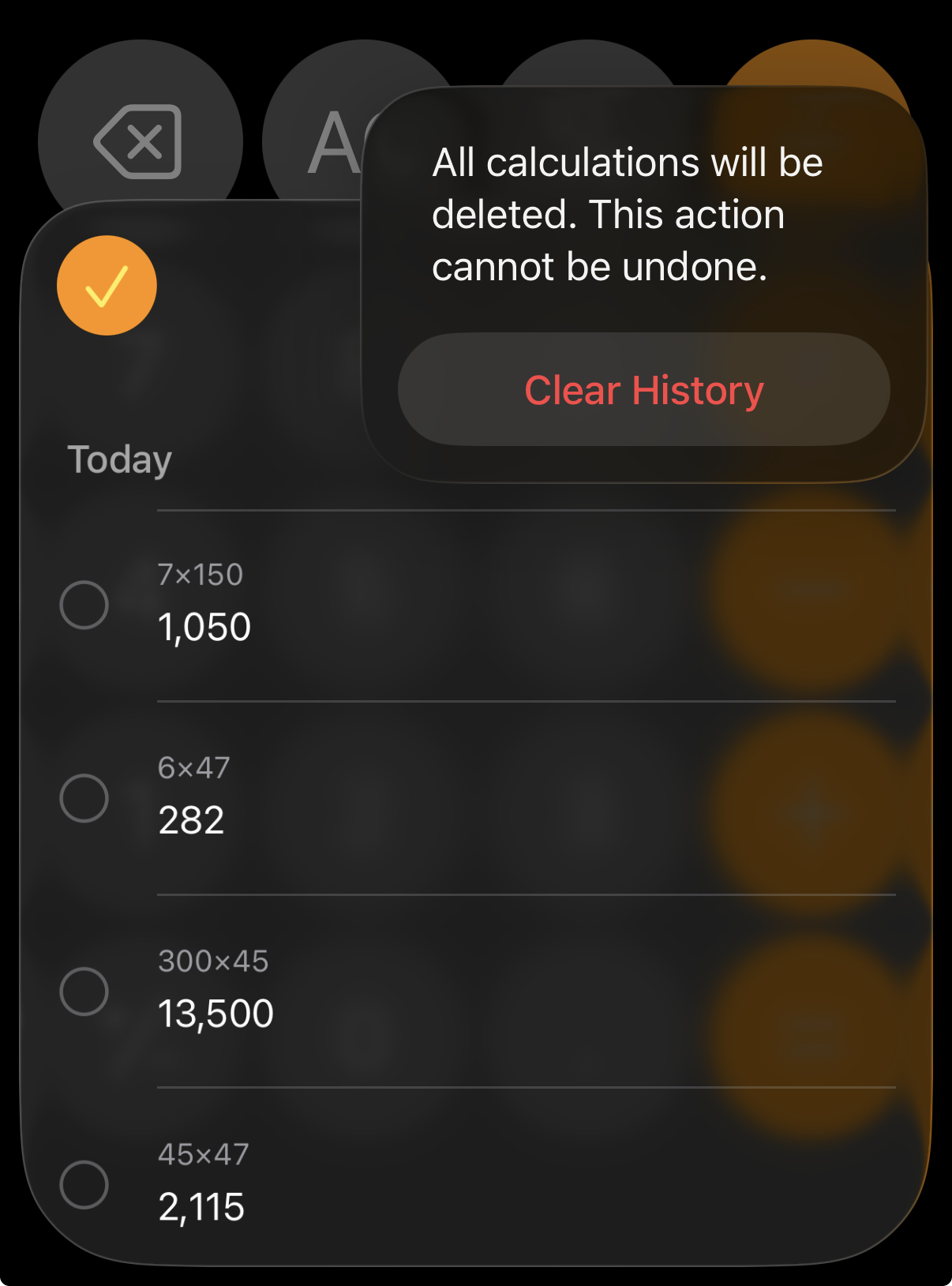Viewport: 952px width, 1286px height.
Task: Confirm Clear History
Action: point(643,390)
